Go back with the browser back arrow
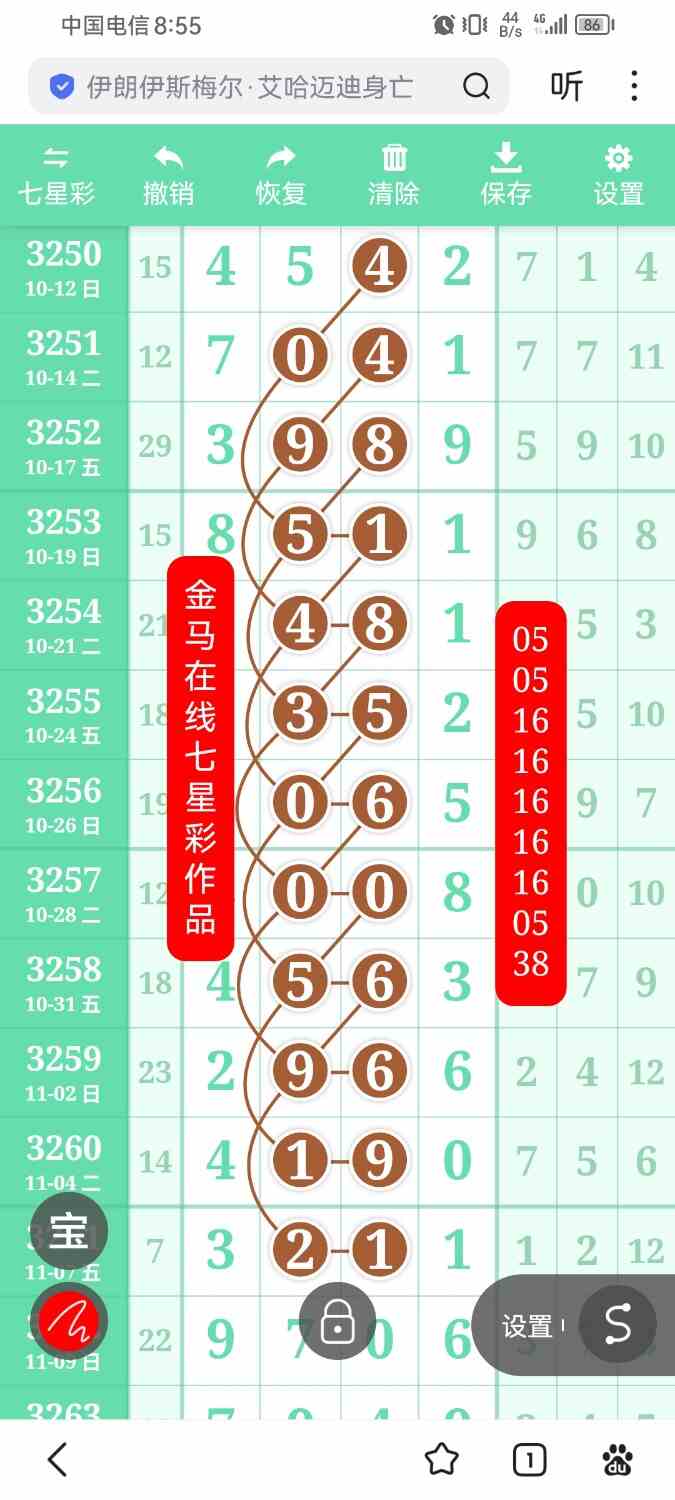This screenshot has width=675, height=1500. point(58,1460)
